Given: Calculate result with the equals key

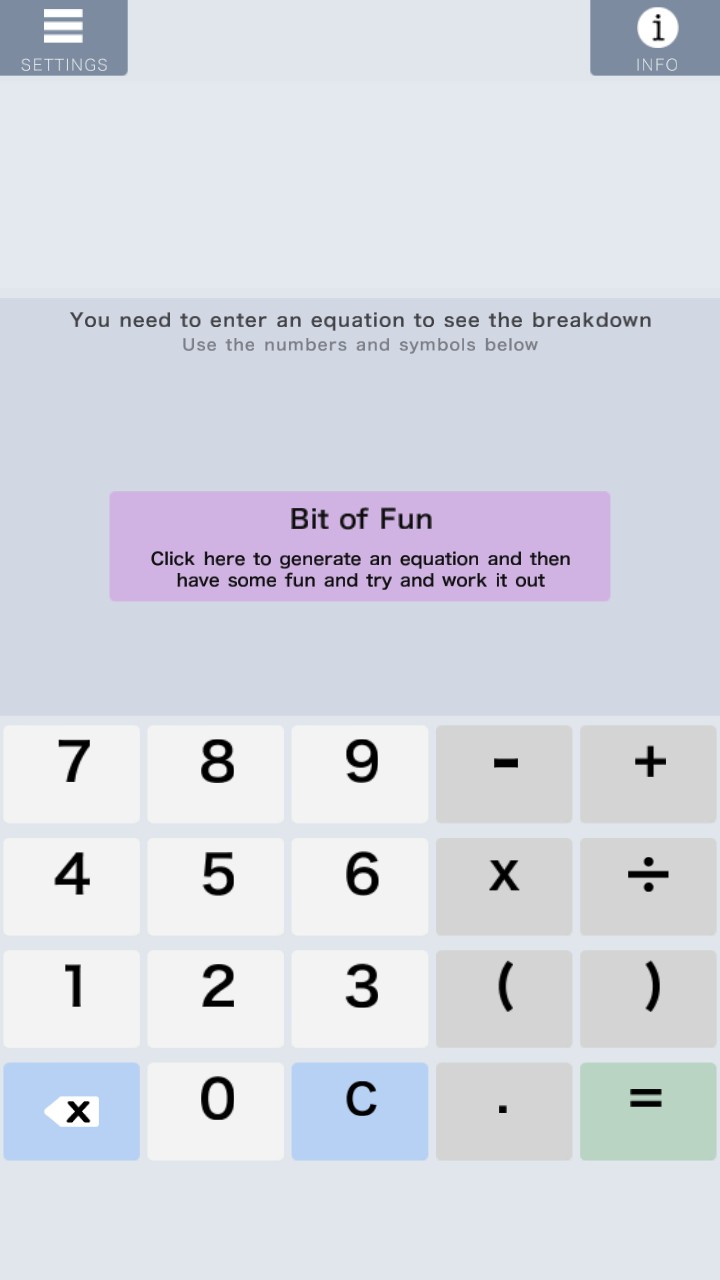Looking at the screenshot, I should [x=648, y=1111].
